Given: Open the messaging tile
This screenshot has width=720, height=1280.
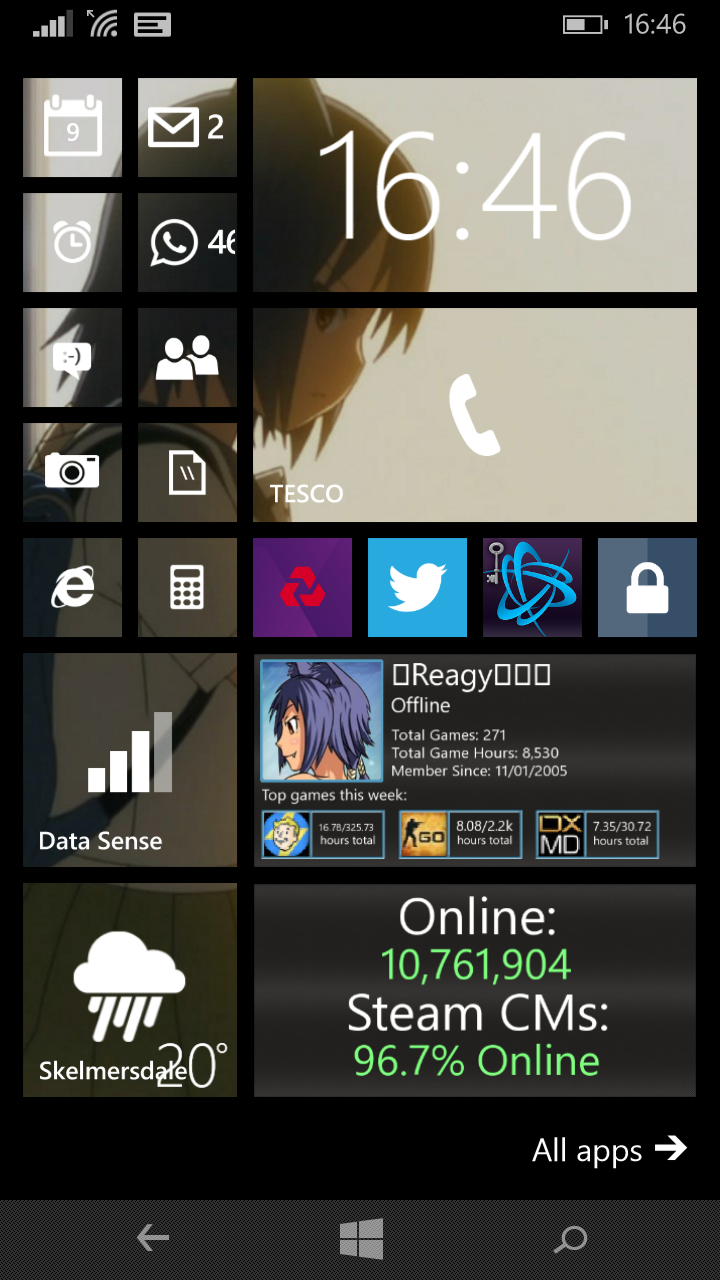Looking at the screenshot, I should coord(72,357).
